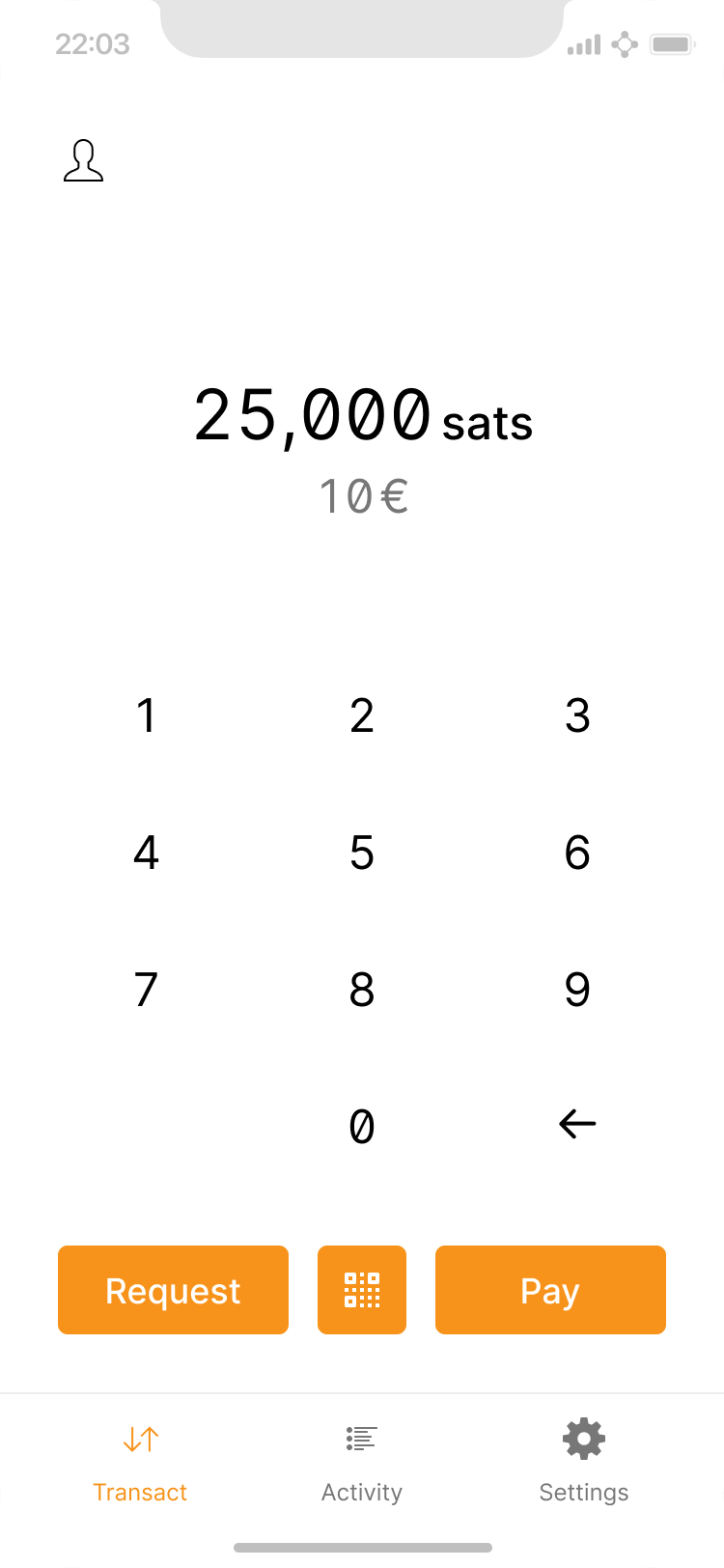
Task: Enter digit 9 on the keypad
Action: click(577, 990)
